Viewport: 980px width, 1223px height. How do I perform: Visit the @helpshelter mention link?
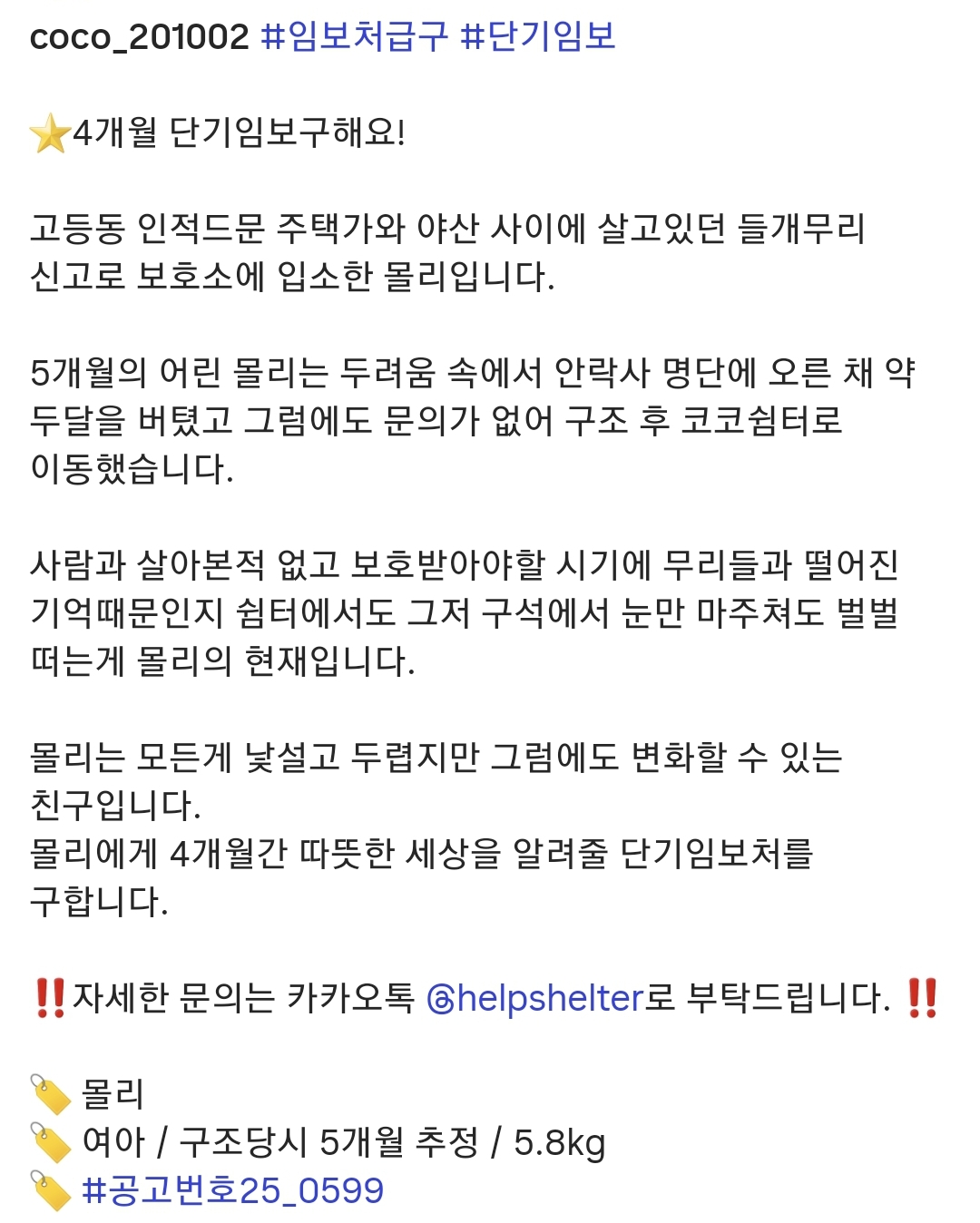pos(534,998)
